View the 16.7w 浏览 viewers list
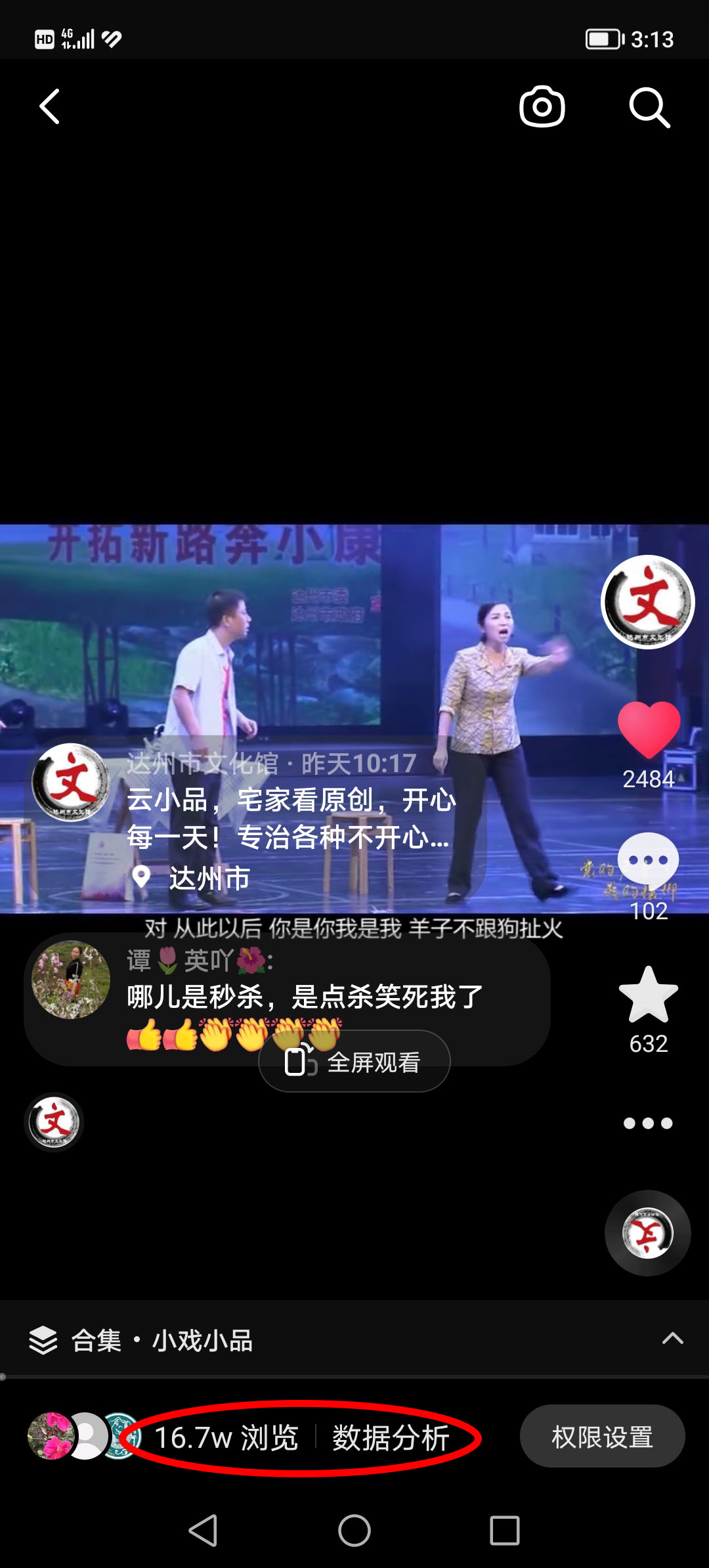The image size is (709, 1568). point(226,1438)
